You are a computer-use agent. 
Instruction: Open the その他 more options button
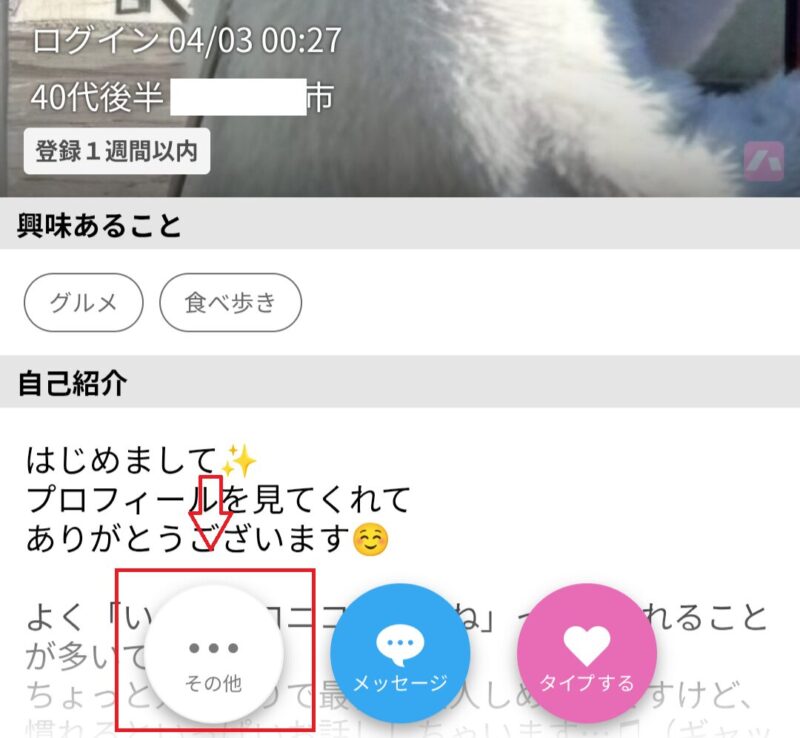(214, 656)
